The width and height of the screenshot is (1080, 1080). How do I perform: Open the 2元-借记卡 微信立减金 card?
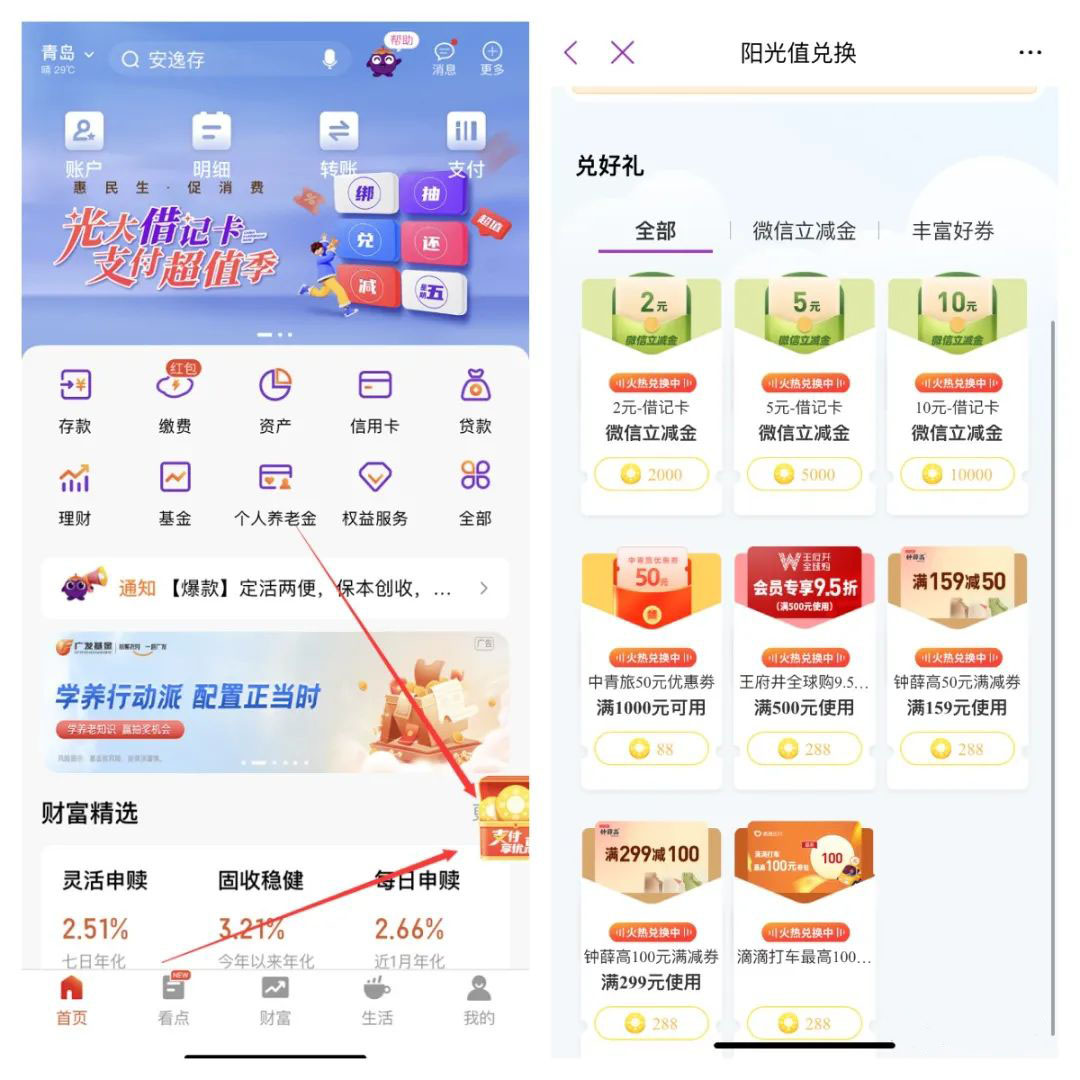tap(651, 395)
